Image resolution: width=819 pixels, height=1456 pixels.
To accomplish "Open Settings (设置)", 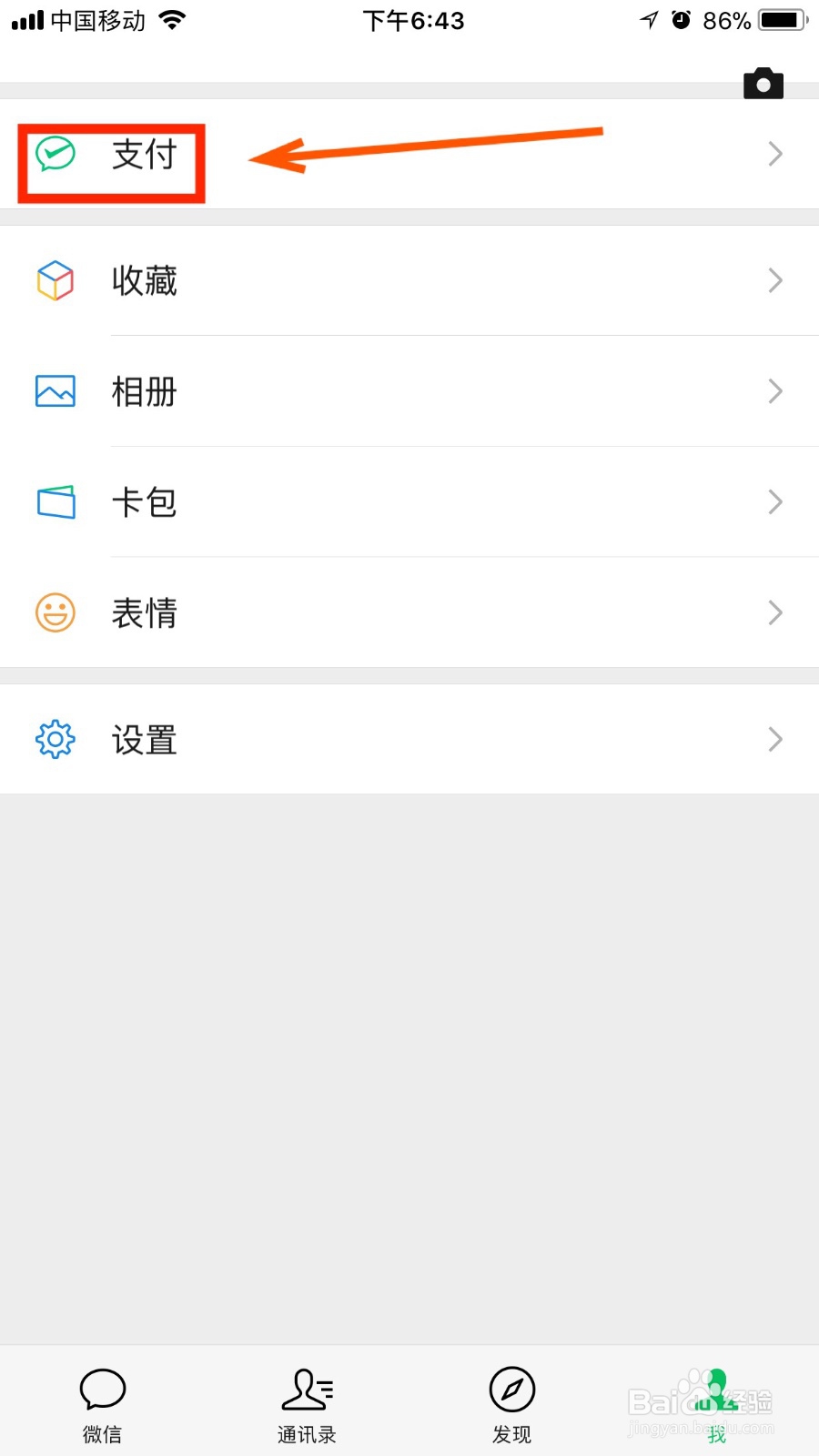I will point(144,739).
